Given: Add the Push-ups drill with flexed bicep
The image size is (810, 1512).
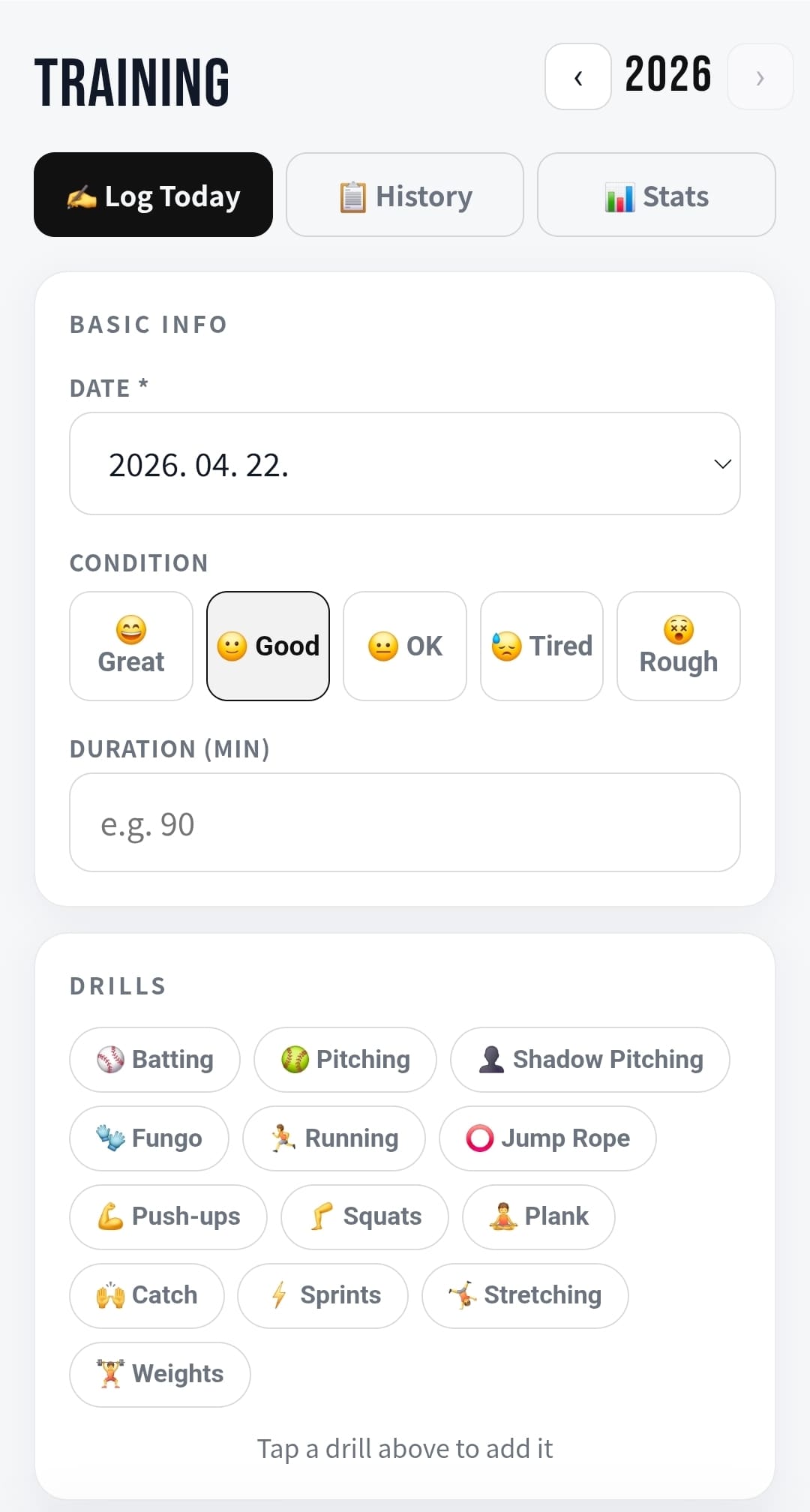Looking at the screenshot, I should tap(168, 1216).
